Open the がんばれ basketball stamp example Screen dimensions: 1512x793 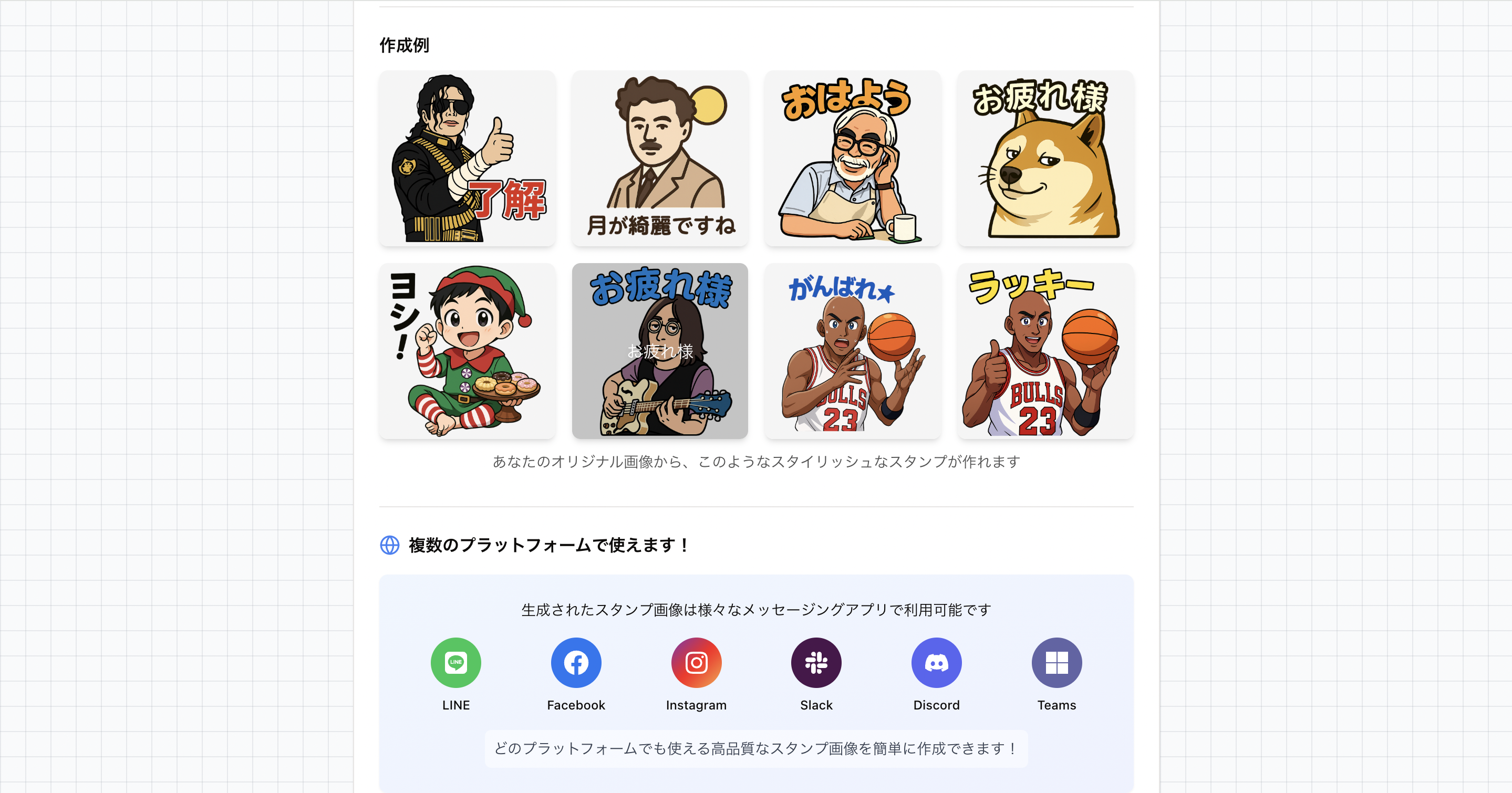pyautogui.click(x=852, y=351)
